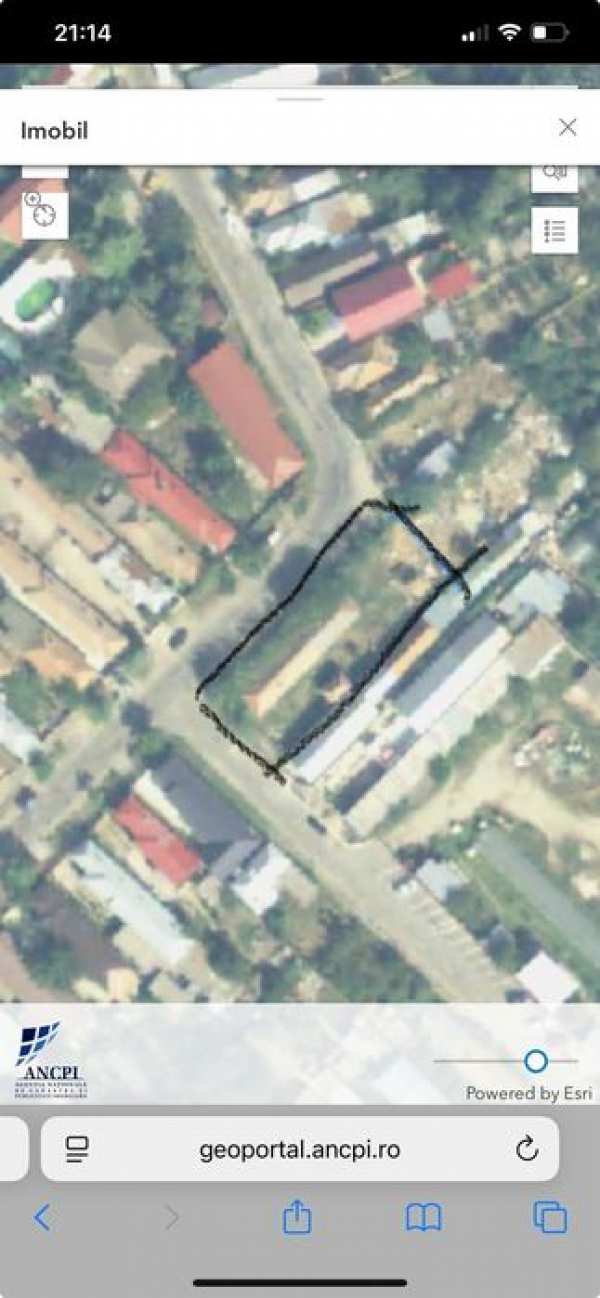Viewport: 600px width, 1298px height.
Task: Open Safari bookmarks
Action: click(x=424, y=1217)
